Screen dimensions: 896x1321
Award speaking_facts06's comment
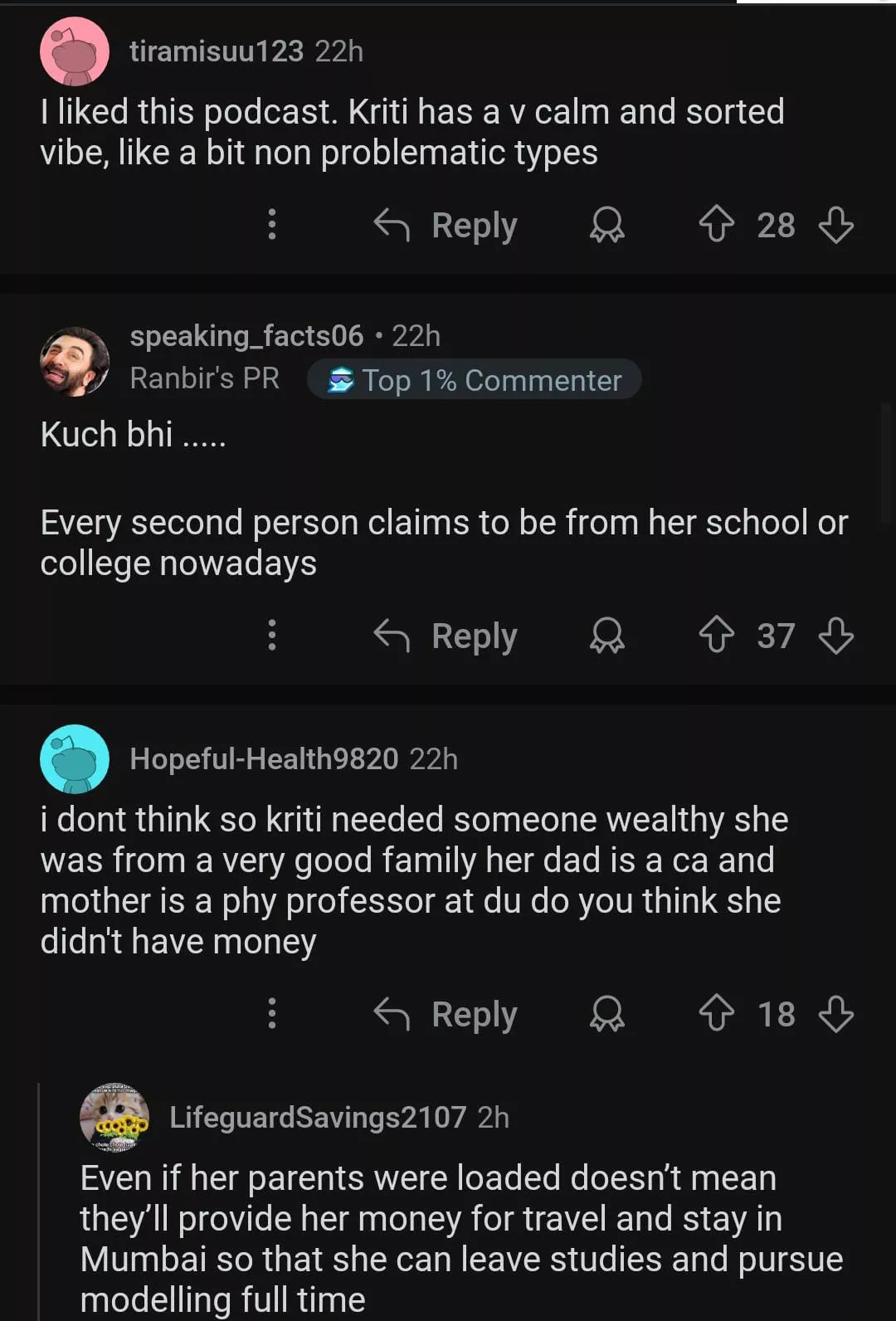[x=606, y=636]
